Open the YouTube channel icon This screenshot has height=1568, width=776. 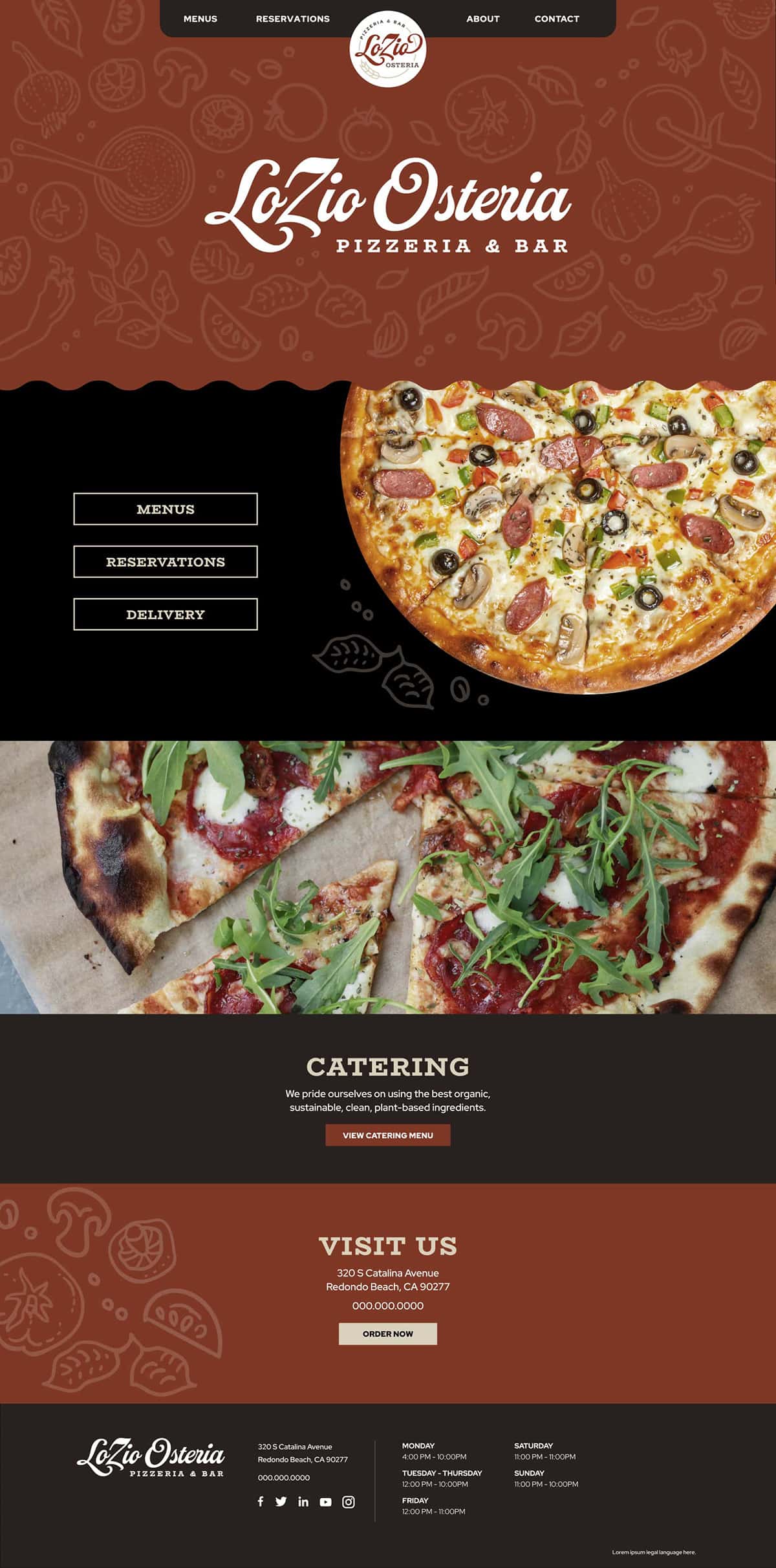click(x=325, y=1502)
